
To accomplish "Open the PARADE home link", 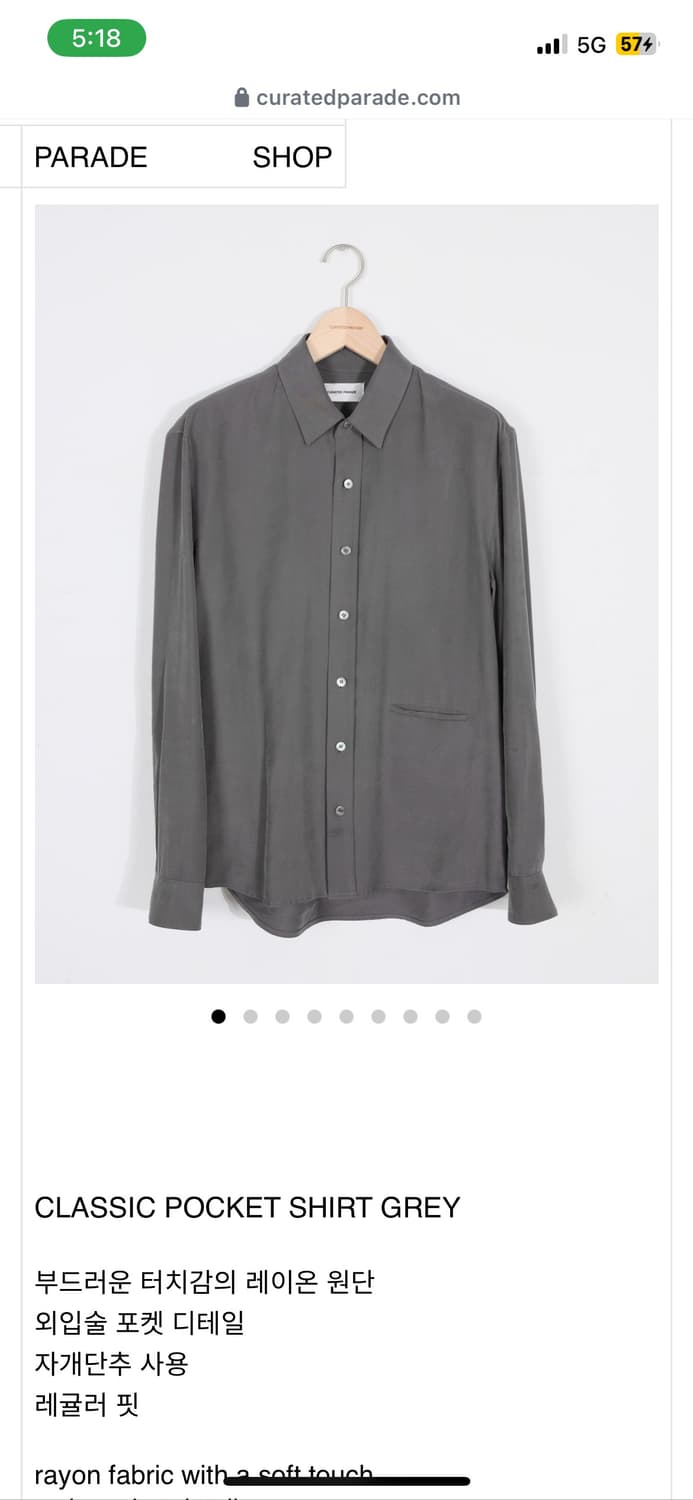I will [x=91, y=157].
